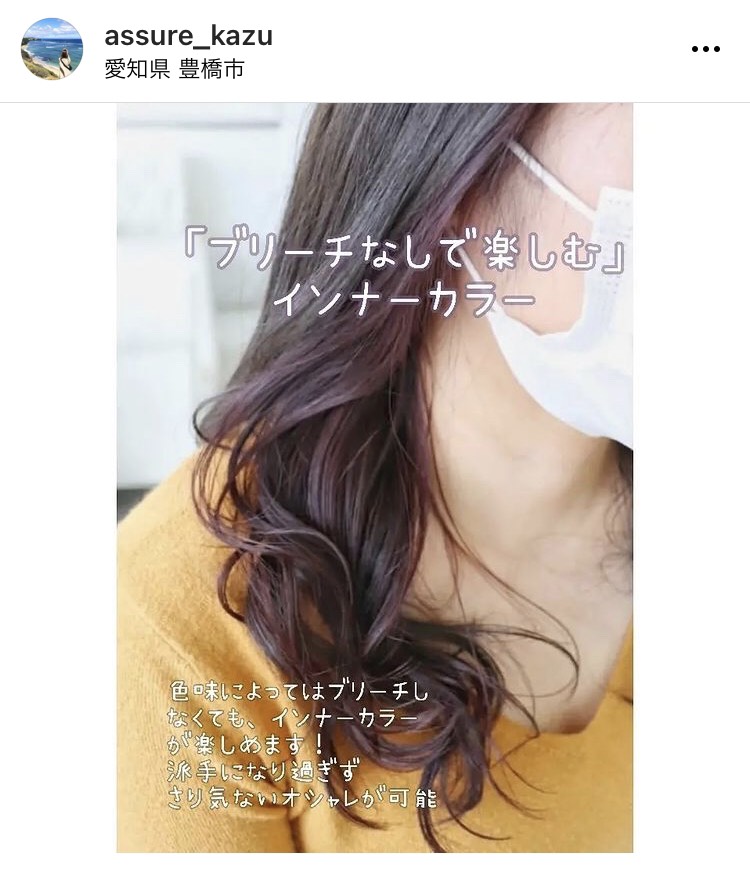Open the hair color post image
Screen dimensions: 750x869
pyautogui.click(x=375, y=477)
